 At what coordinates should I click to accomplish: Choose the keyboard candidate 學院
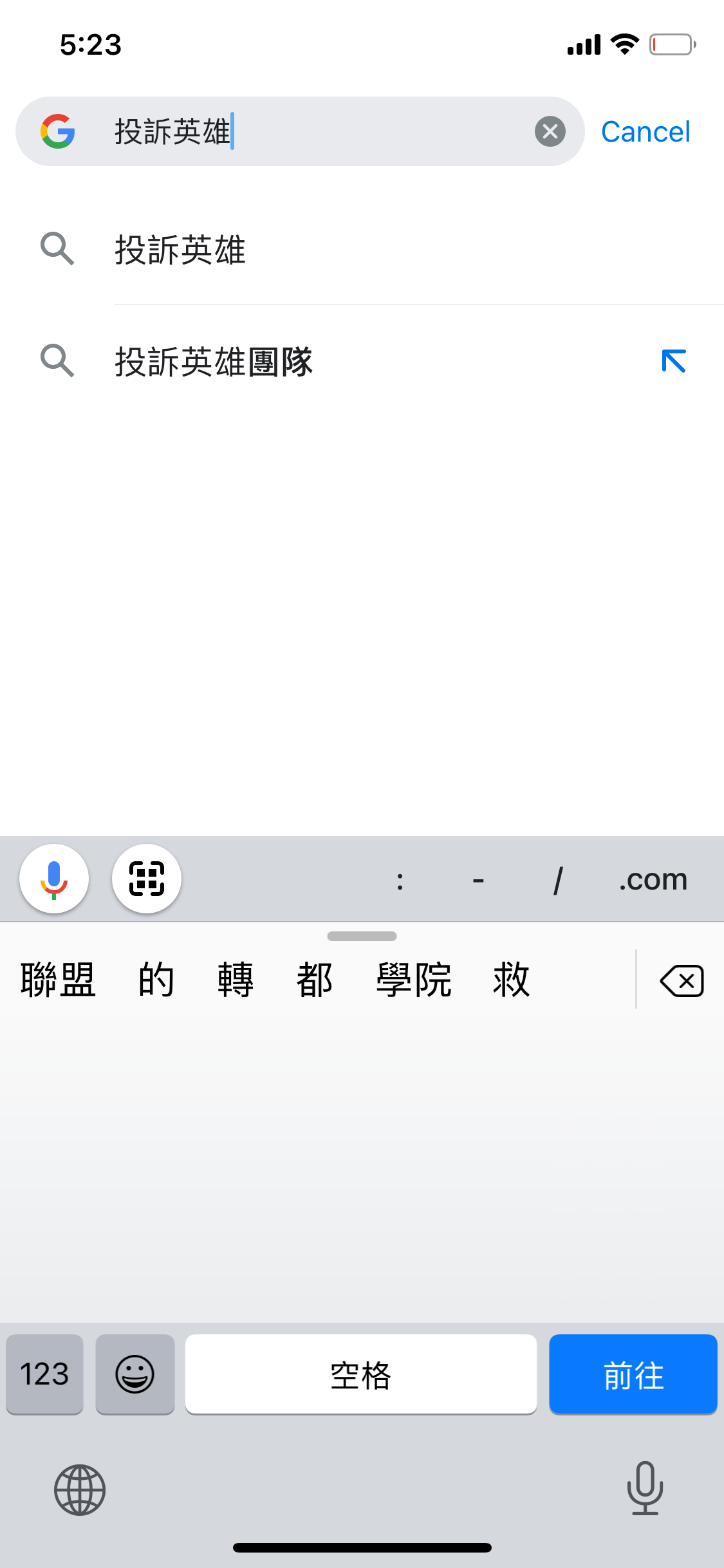point(414,980)
